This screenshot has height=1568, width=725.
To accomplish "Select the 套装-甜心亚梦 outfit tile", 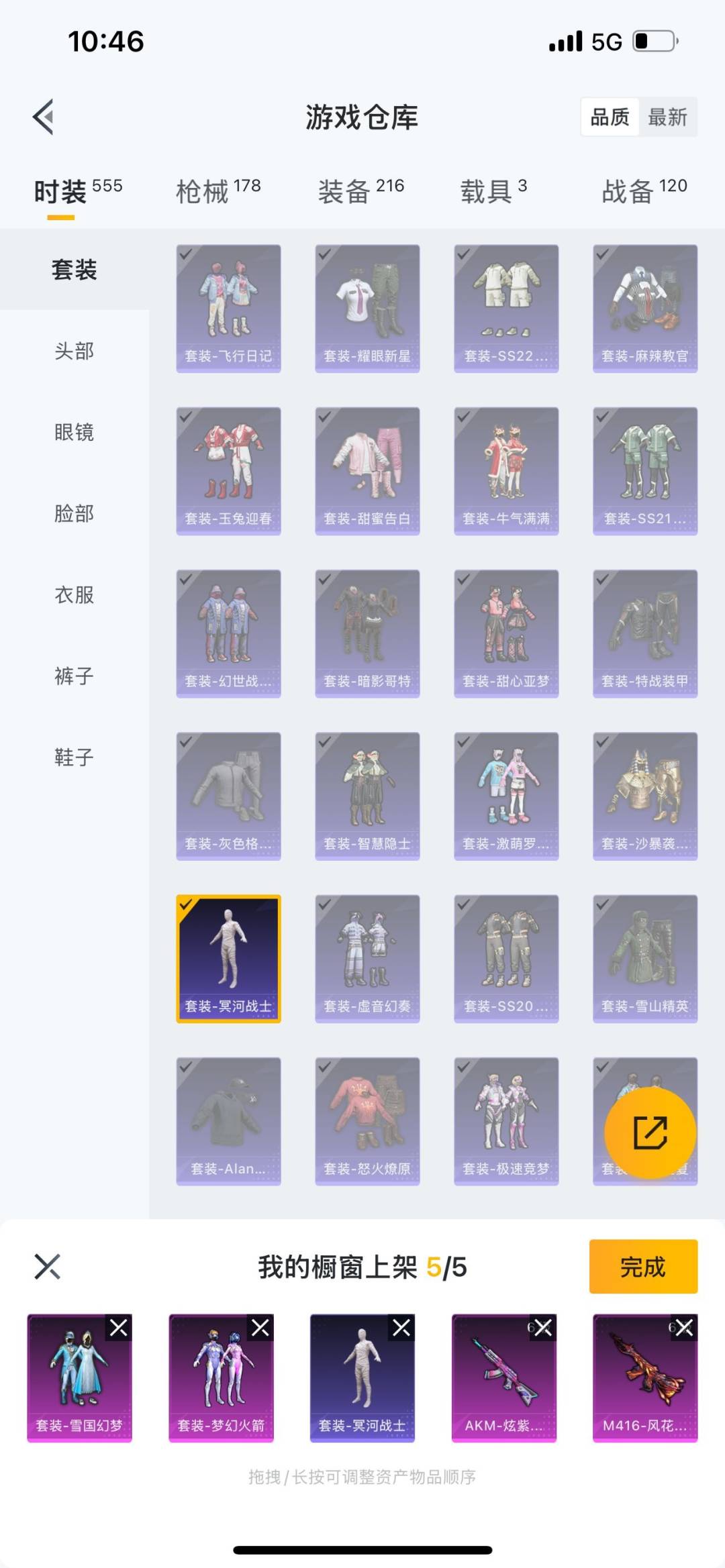I will click(506, 633).
